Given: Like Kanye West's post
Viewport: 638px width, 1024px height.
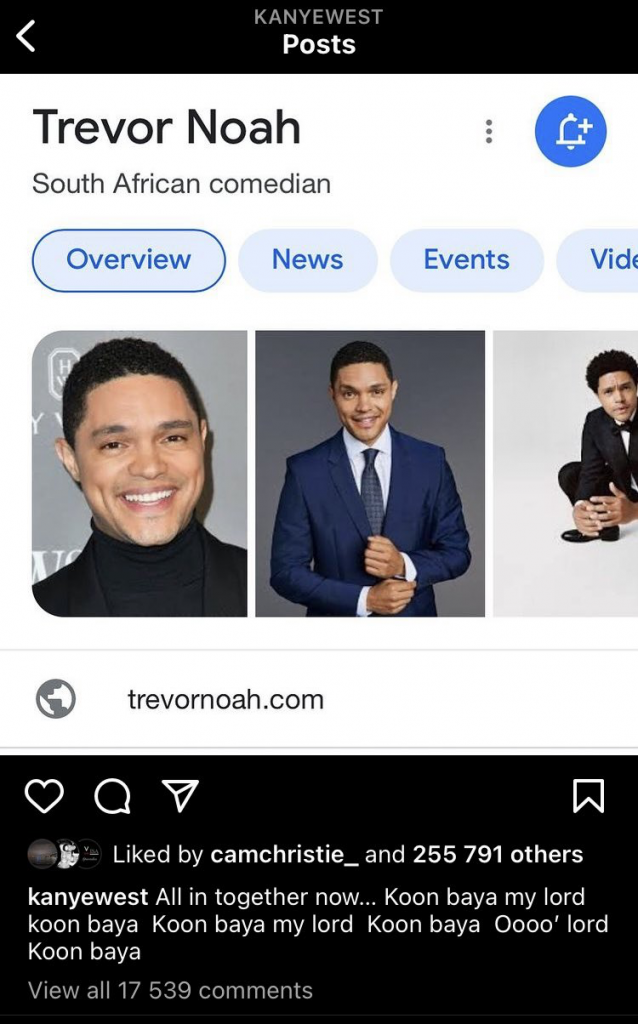Looking at the screenshot, I should point(44,796).
